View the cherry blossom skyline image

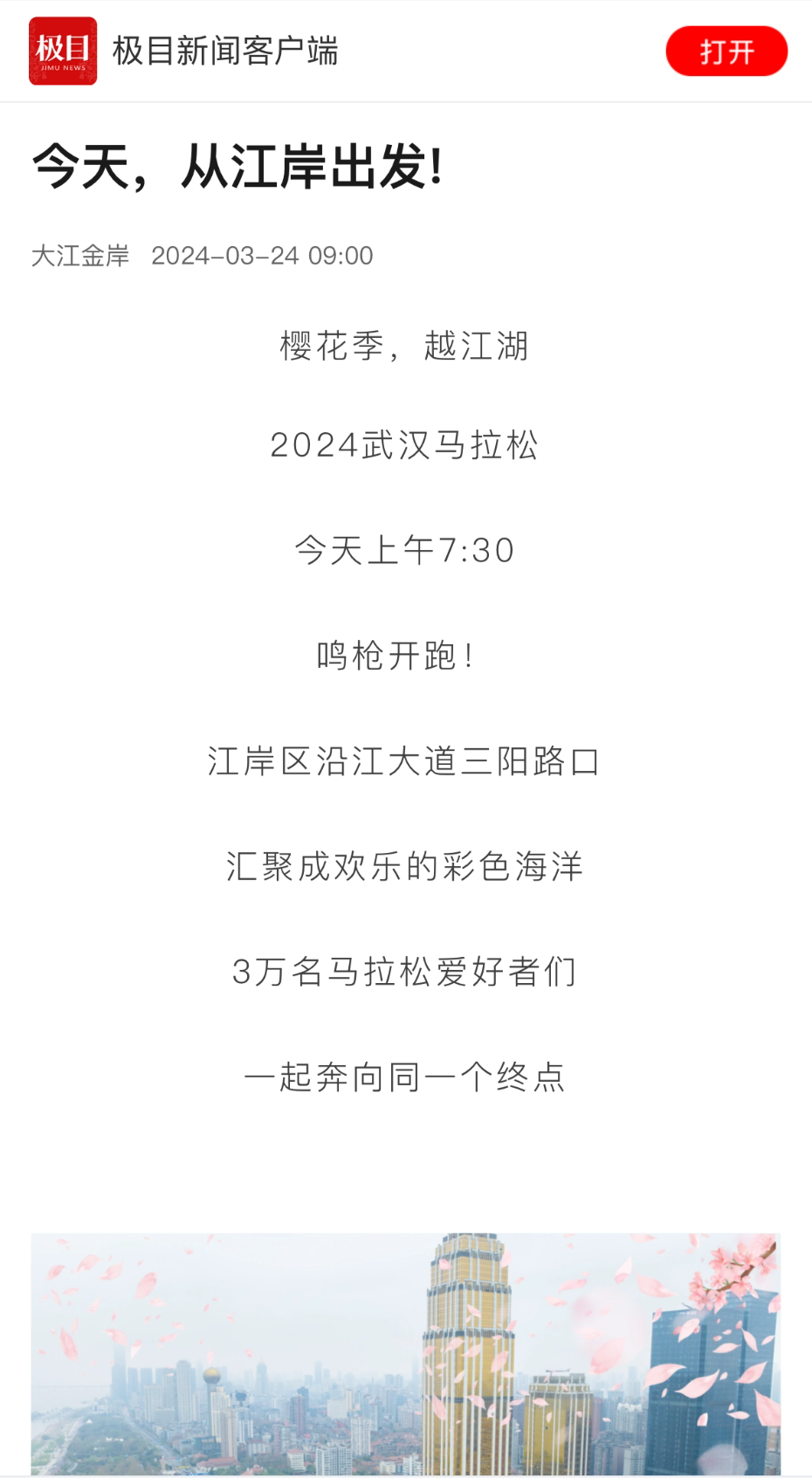406,1354
